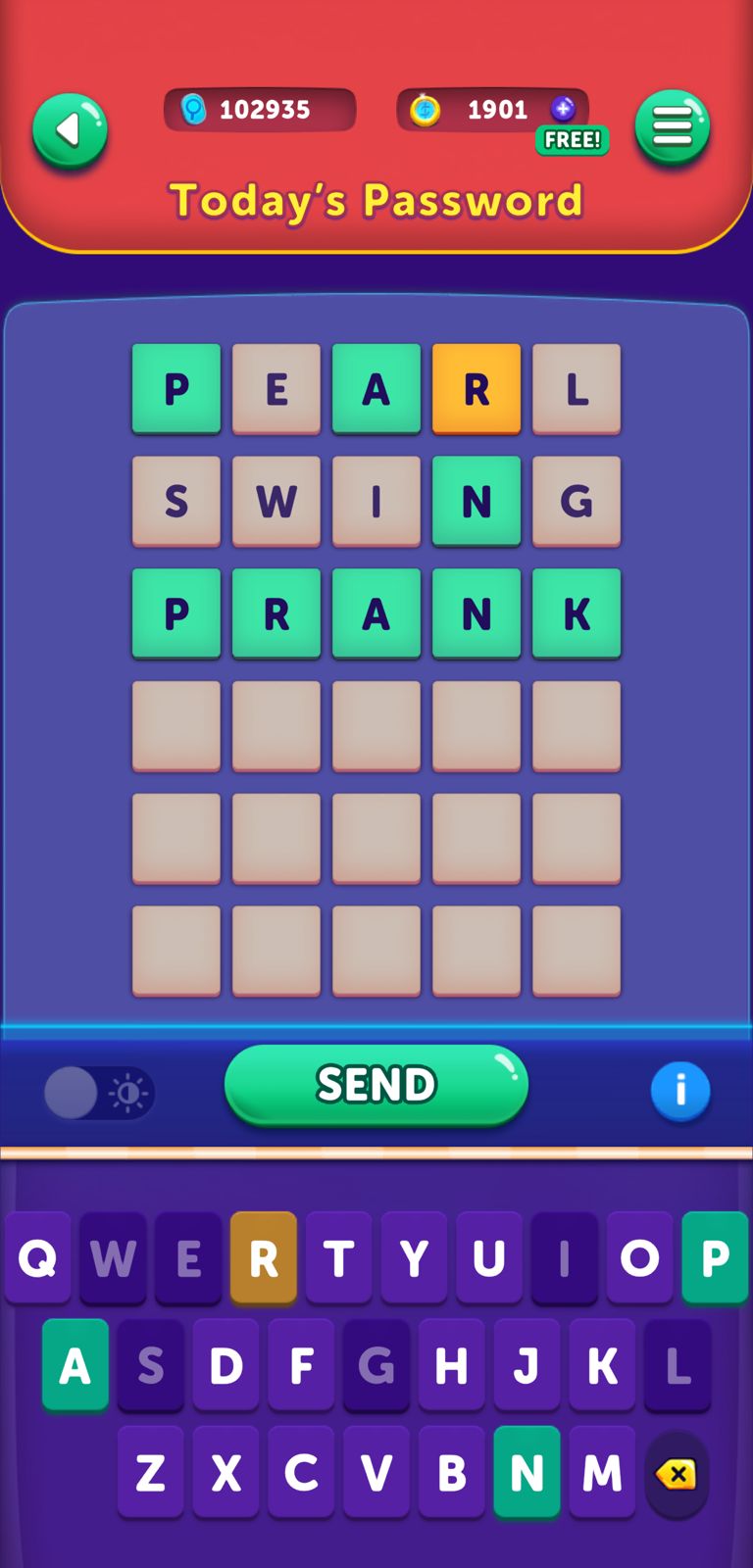Tap the green N key
753x1568 pixels.
[527, 1471]
